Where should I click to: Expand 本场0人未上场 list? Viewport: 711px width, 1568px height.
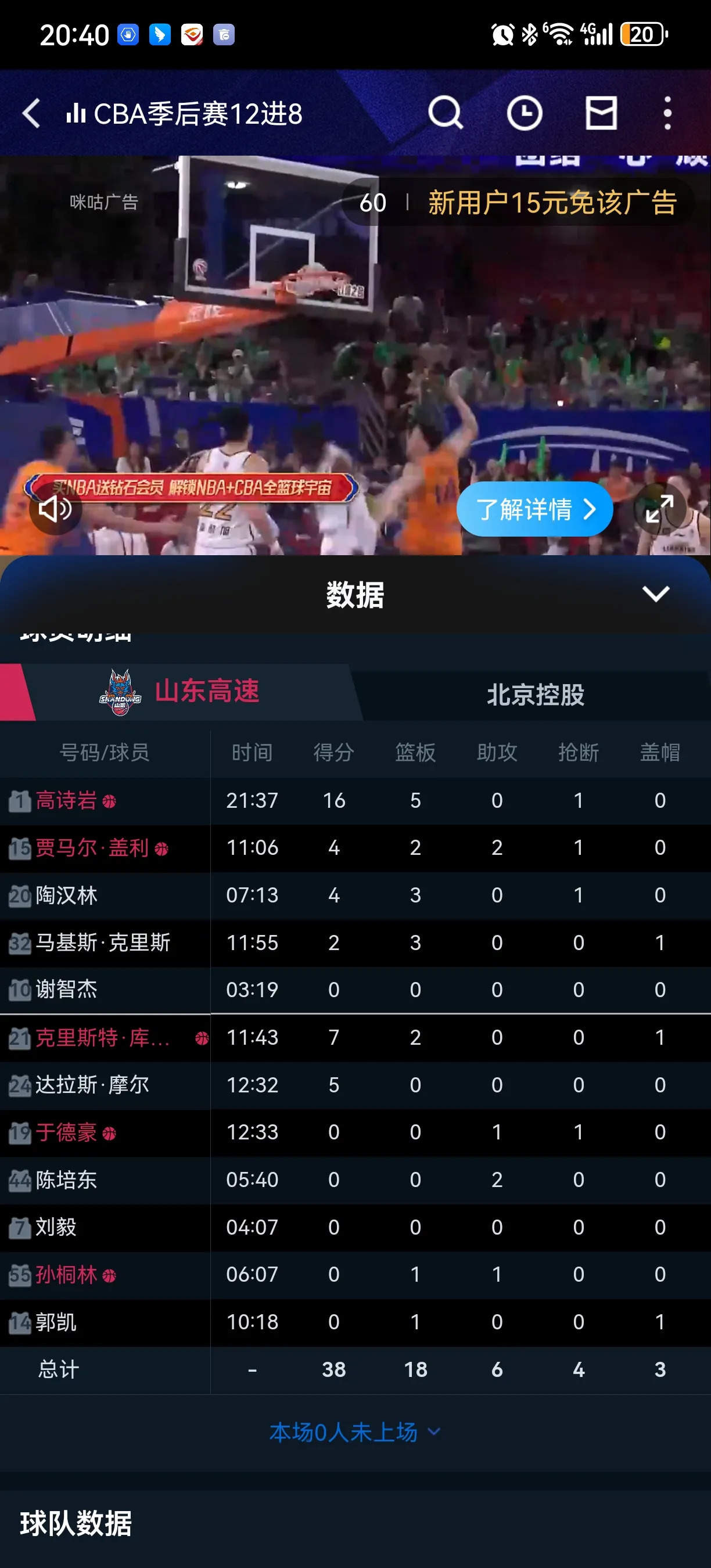tap(354, 1432)
